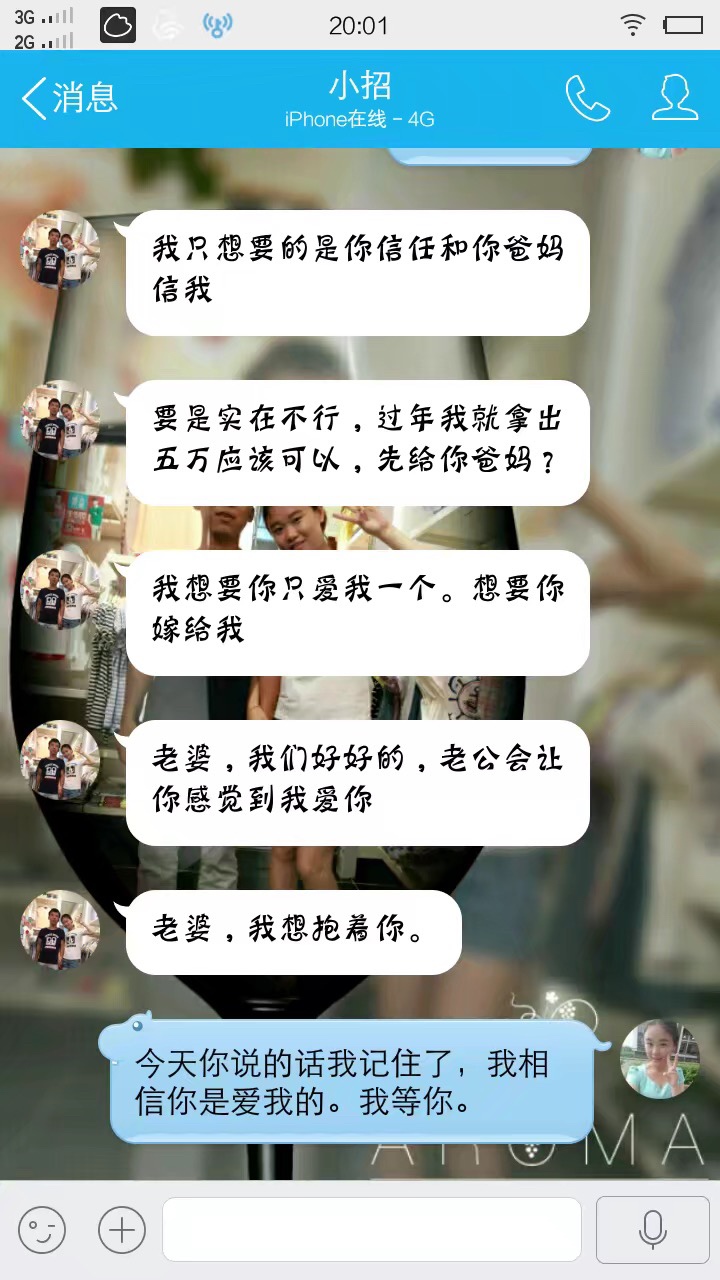
Task: Start a voice call with 小招
Action: click(x=587, y=98)
